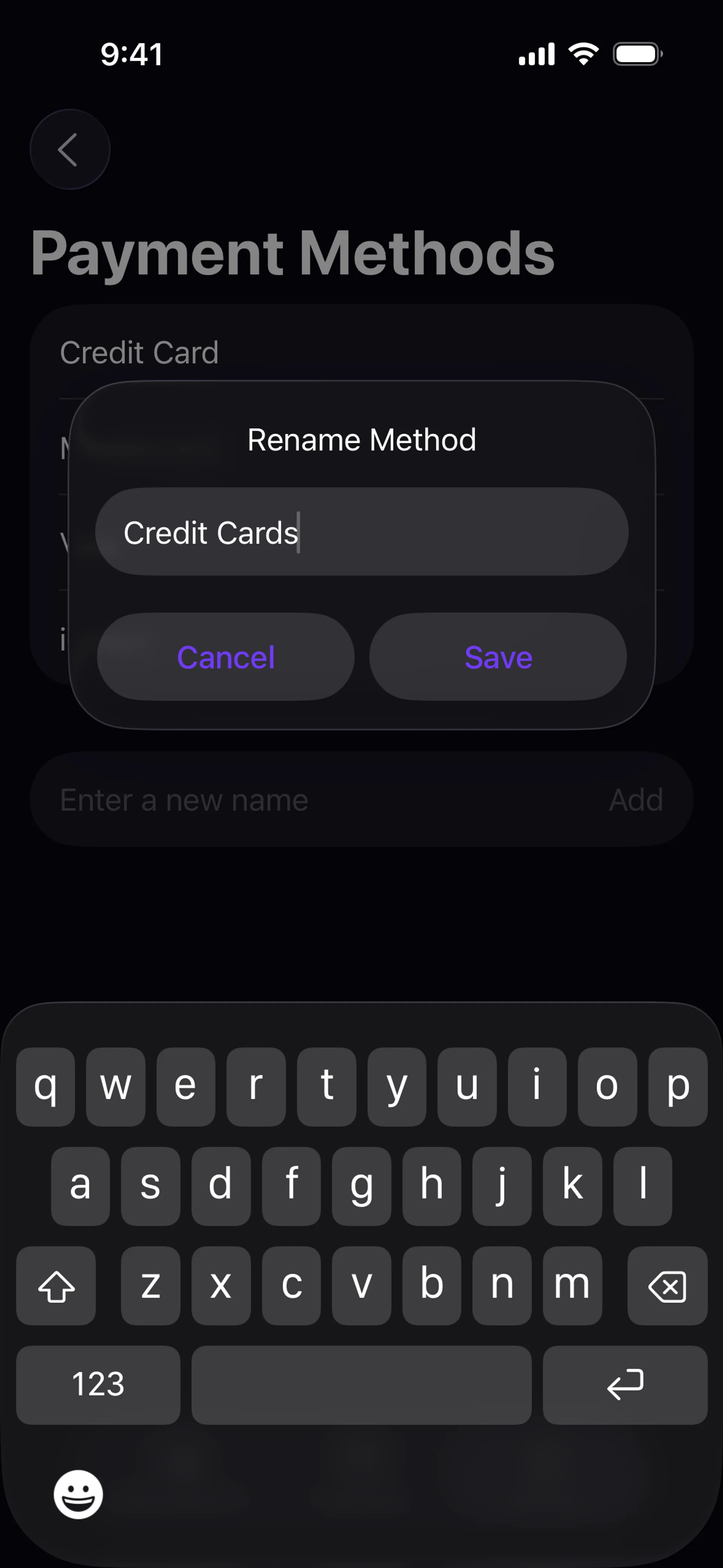This screenshot has height=1568, width=723.
Task: Tap the Credit Cards text field
Action: (361, 531)
